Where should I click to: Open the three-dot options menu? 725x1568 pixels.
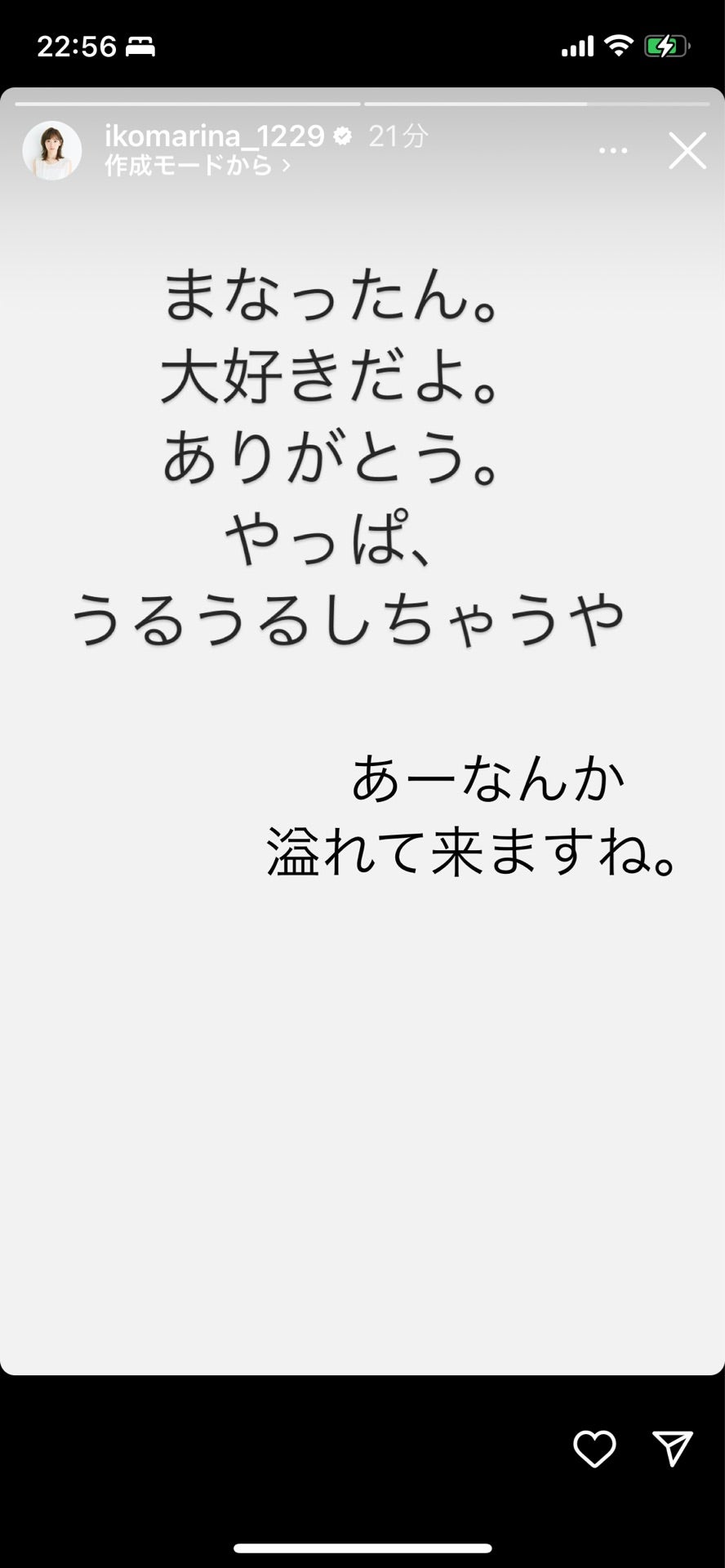click(612, 151)
